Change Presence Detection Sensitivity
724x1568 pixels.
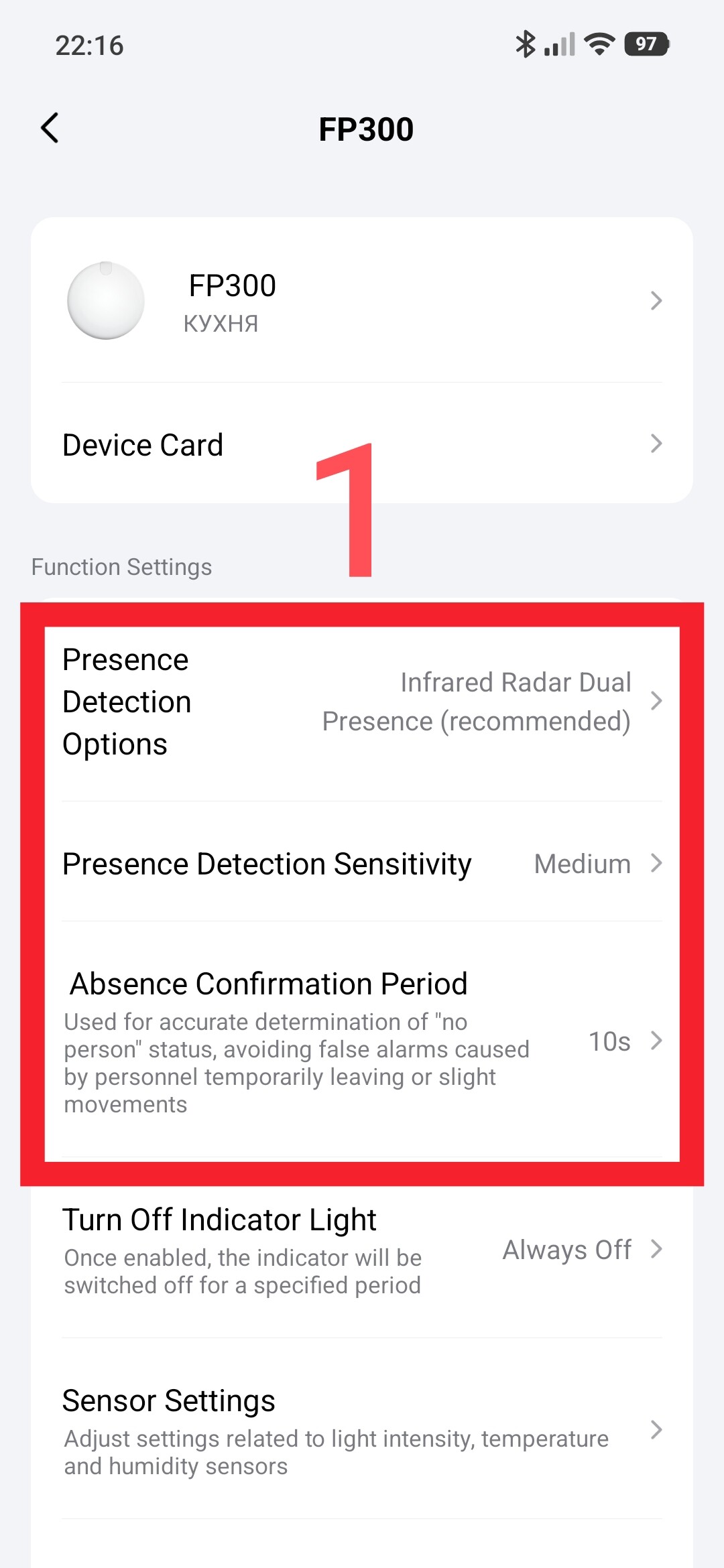click(x=362, y=864)
